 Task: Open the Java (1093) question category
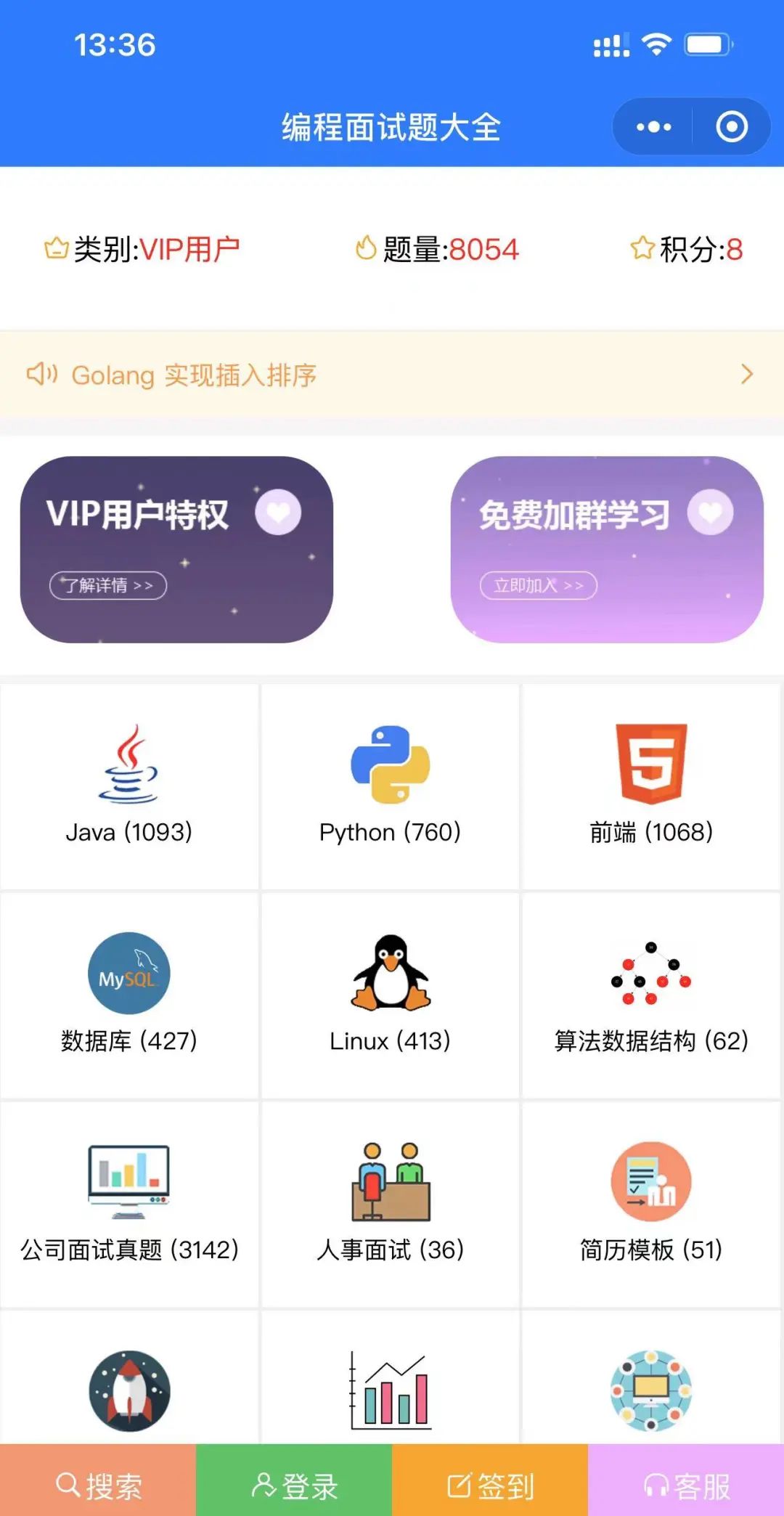[129, 786]
